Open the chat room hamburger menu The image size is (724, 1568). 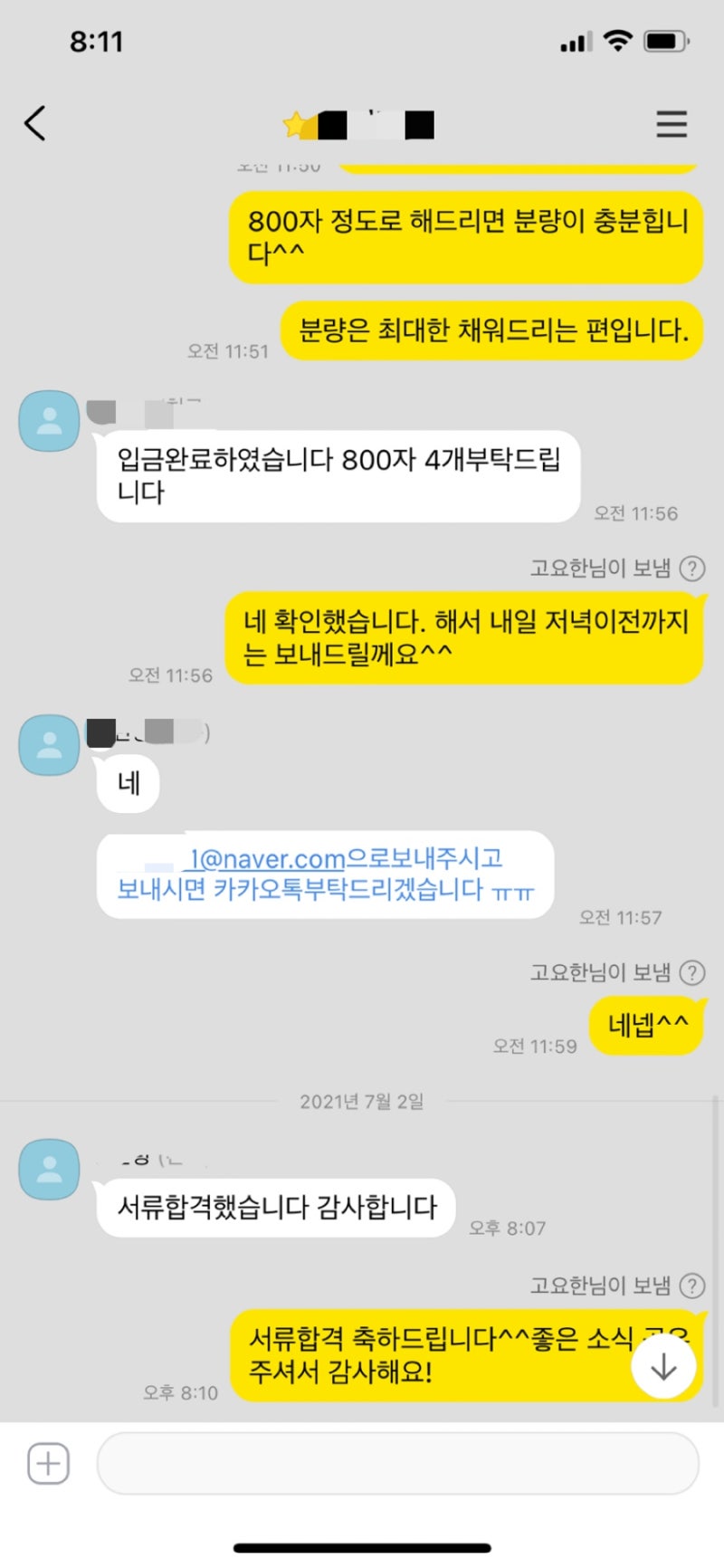click(x=672, y=124)
